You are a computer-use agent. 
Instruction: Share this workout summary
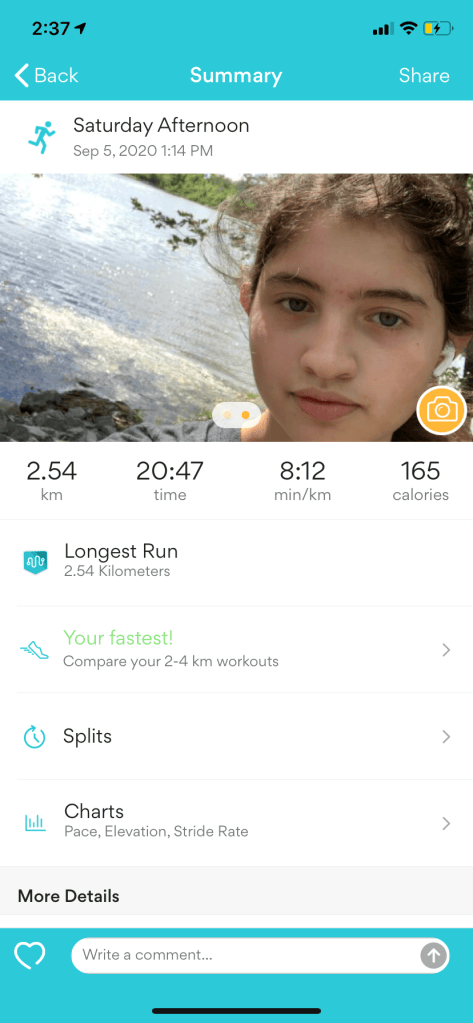(424, 76)
